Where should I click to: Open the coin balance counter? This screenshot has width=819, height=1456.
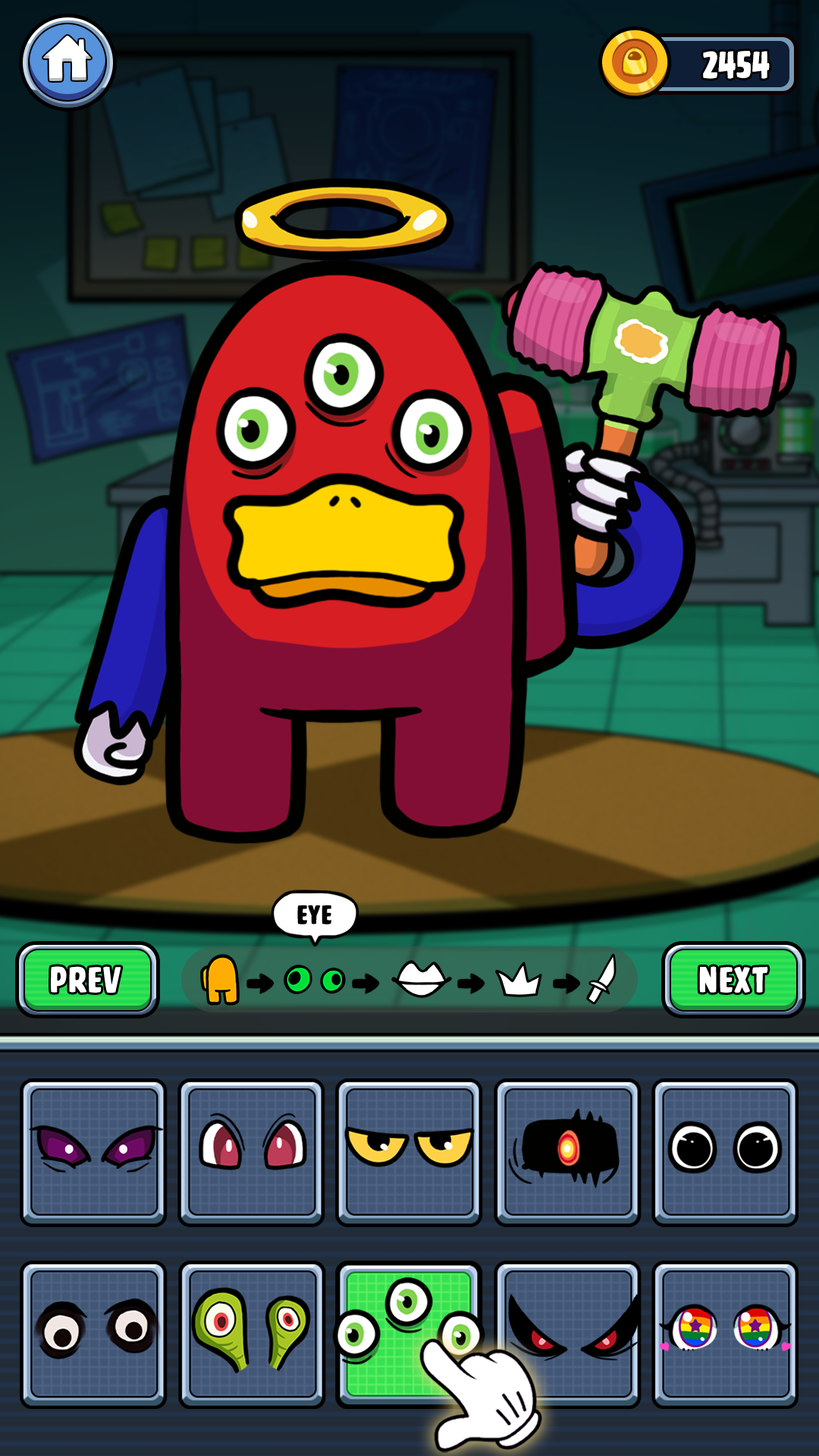coord(698,64)
